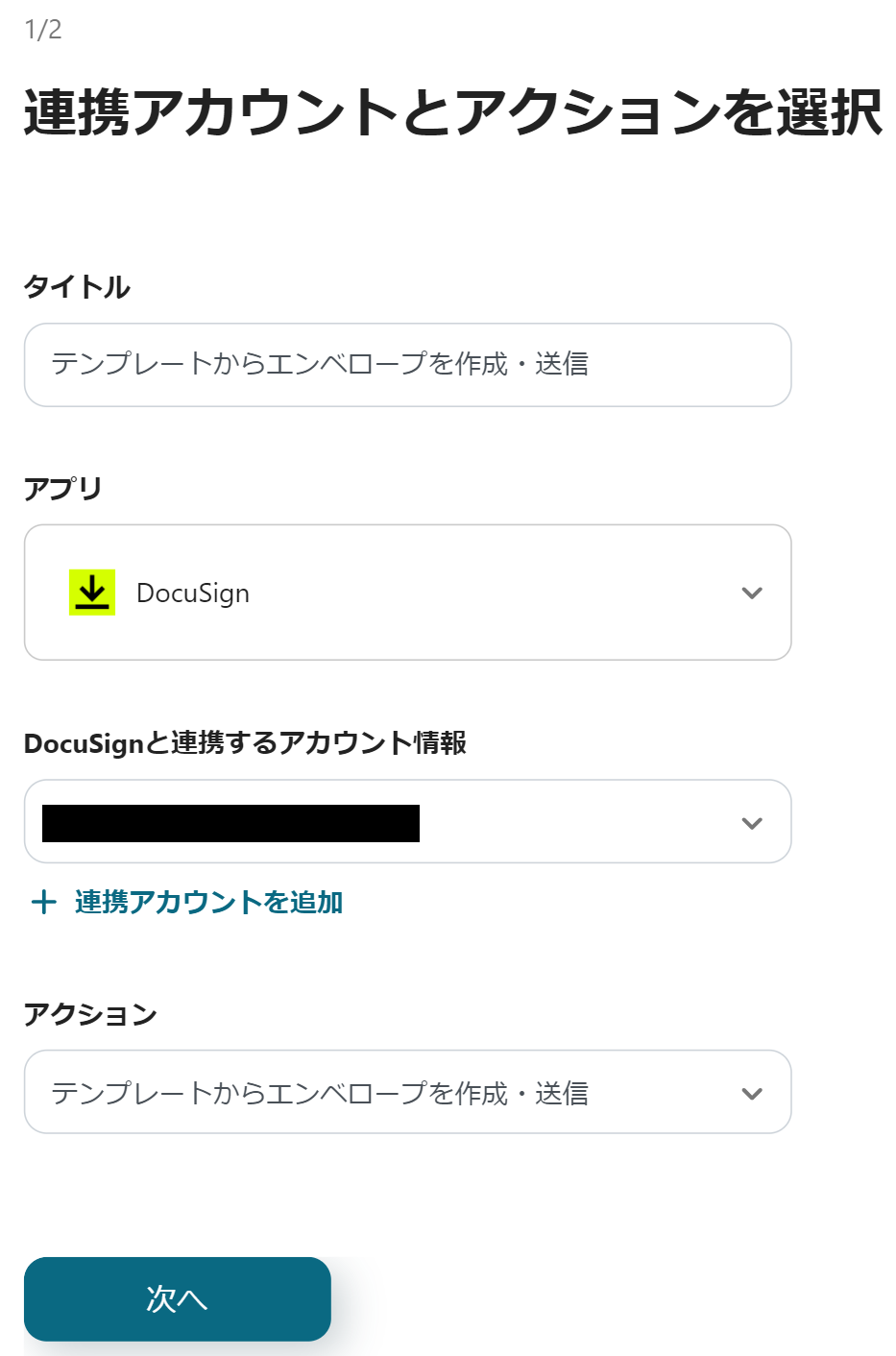The width and height of the screenshot is (896, 1356).
Task: Edit the タイトル text field
Action: coord(407,365)
